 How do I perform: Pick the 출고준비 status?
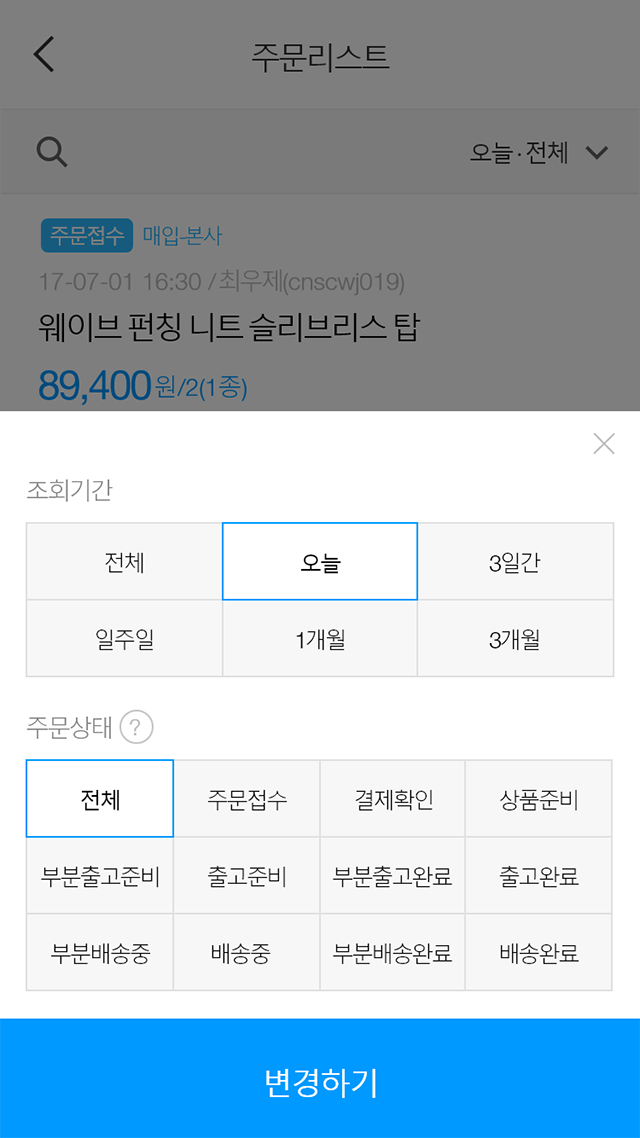(x=247, y=875)
